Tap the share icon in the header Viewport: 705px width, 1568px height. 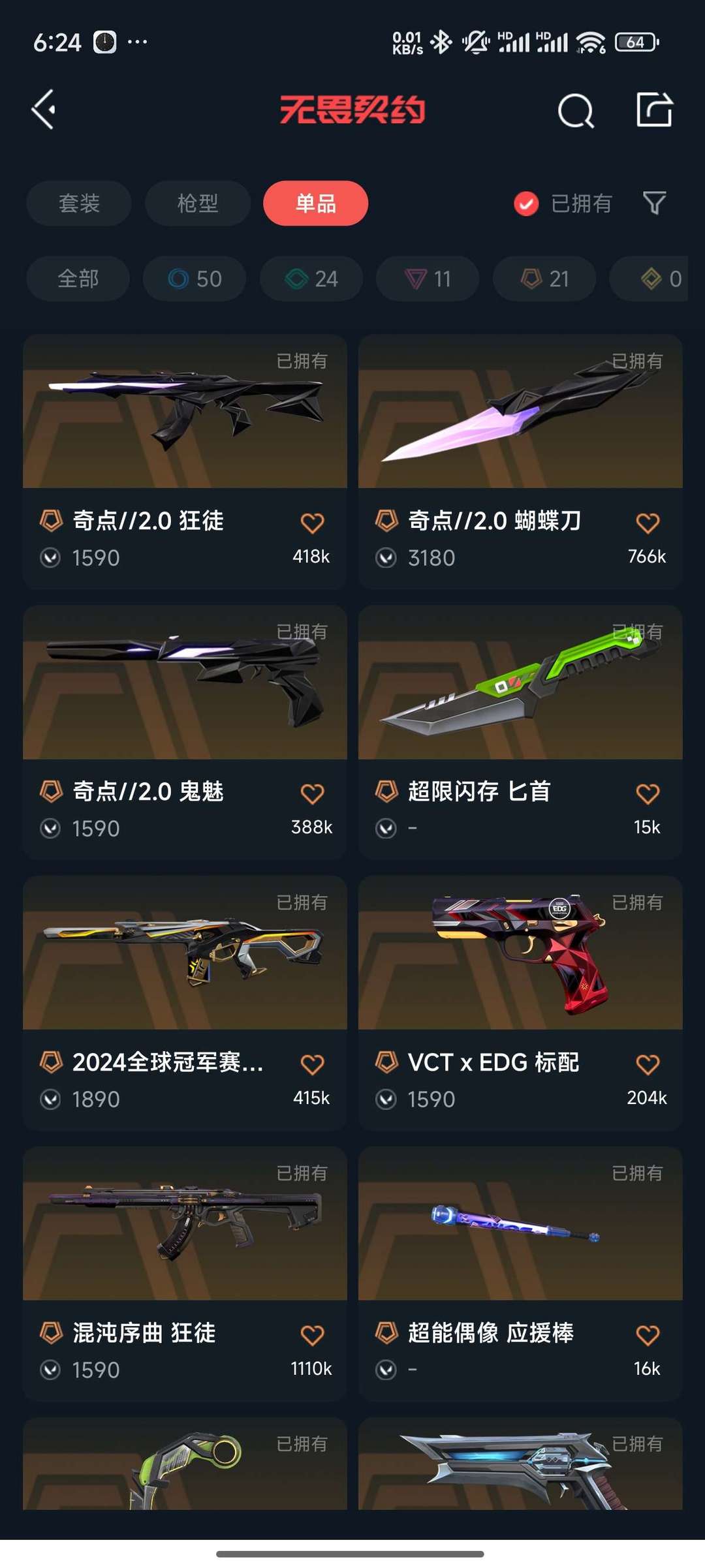655,109
